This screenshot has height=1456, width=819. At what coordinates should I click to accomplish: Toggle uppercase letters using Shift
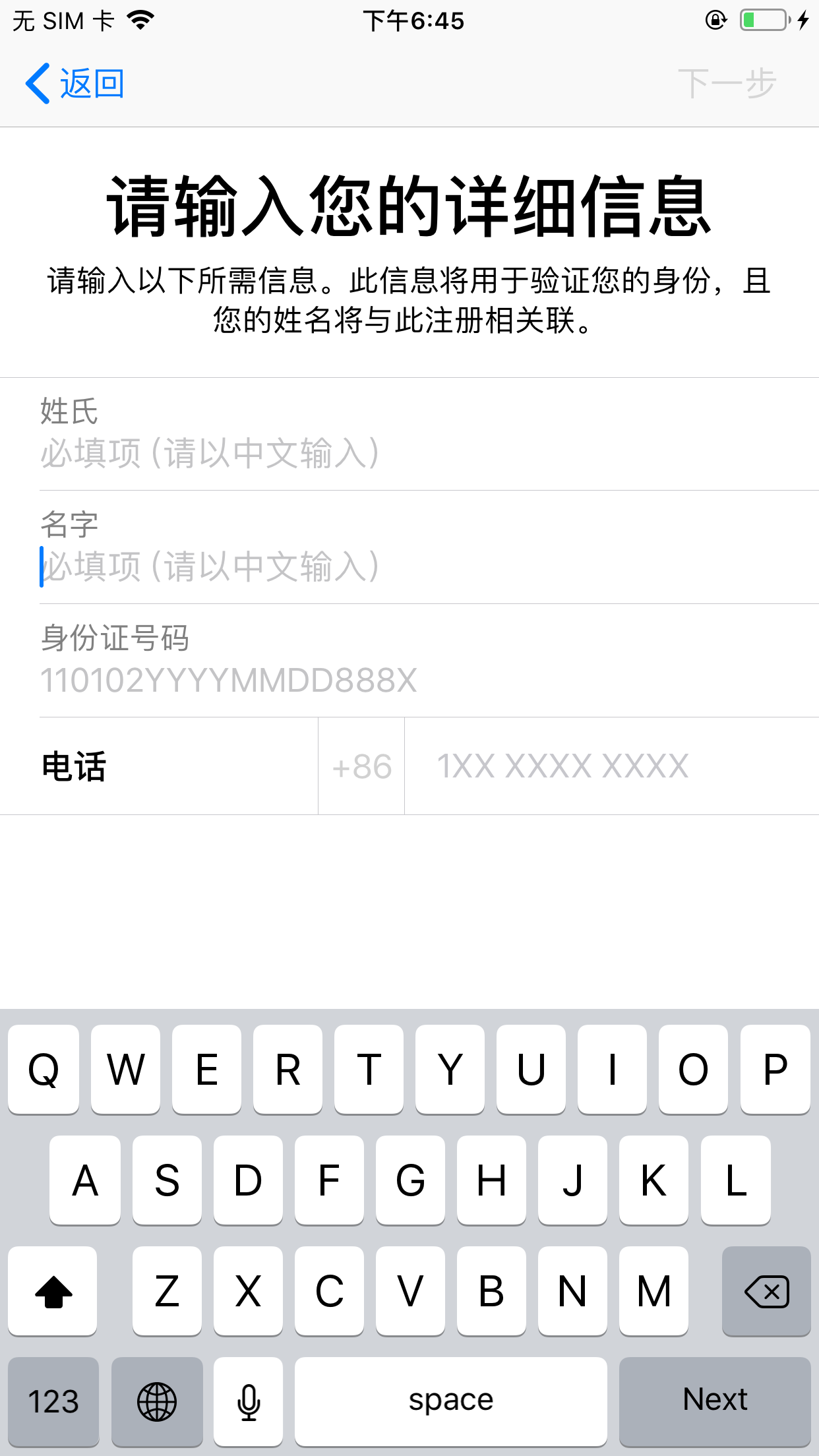click(53, 1291)
